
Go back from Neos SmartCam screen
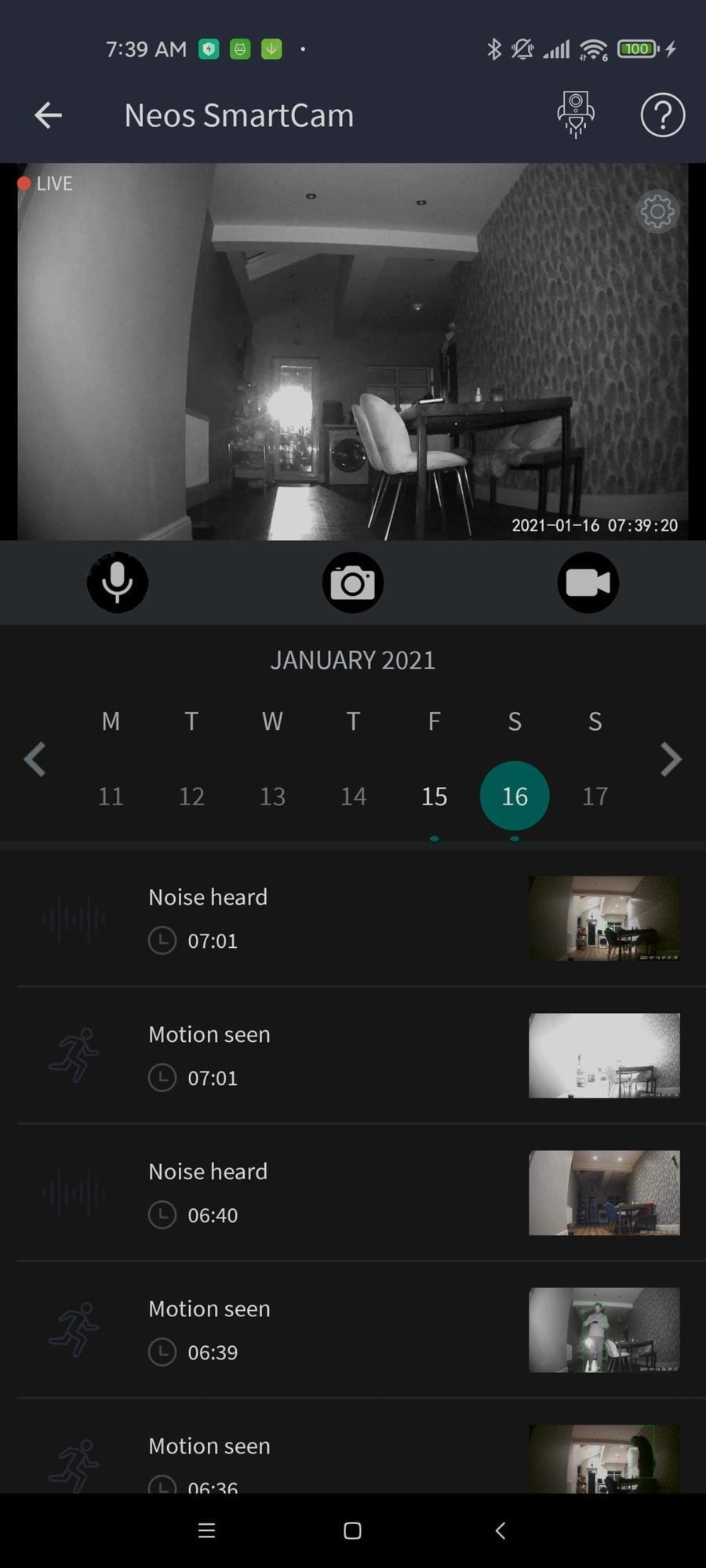(48, 115)
